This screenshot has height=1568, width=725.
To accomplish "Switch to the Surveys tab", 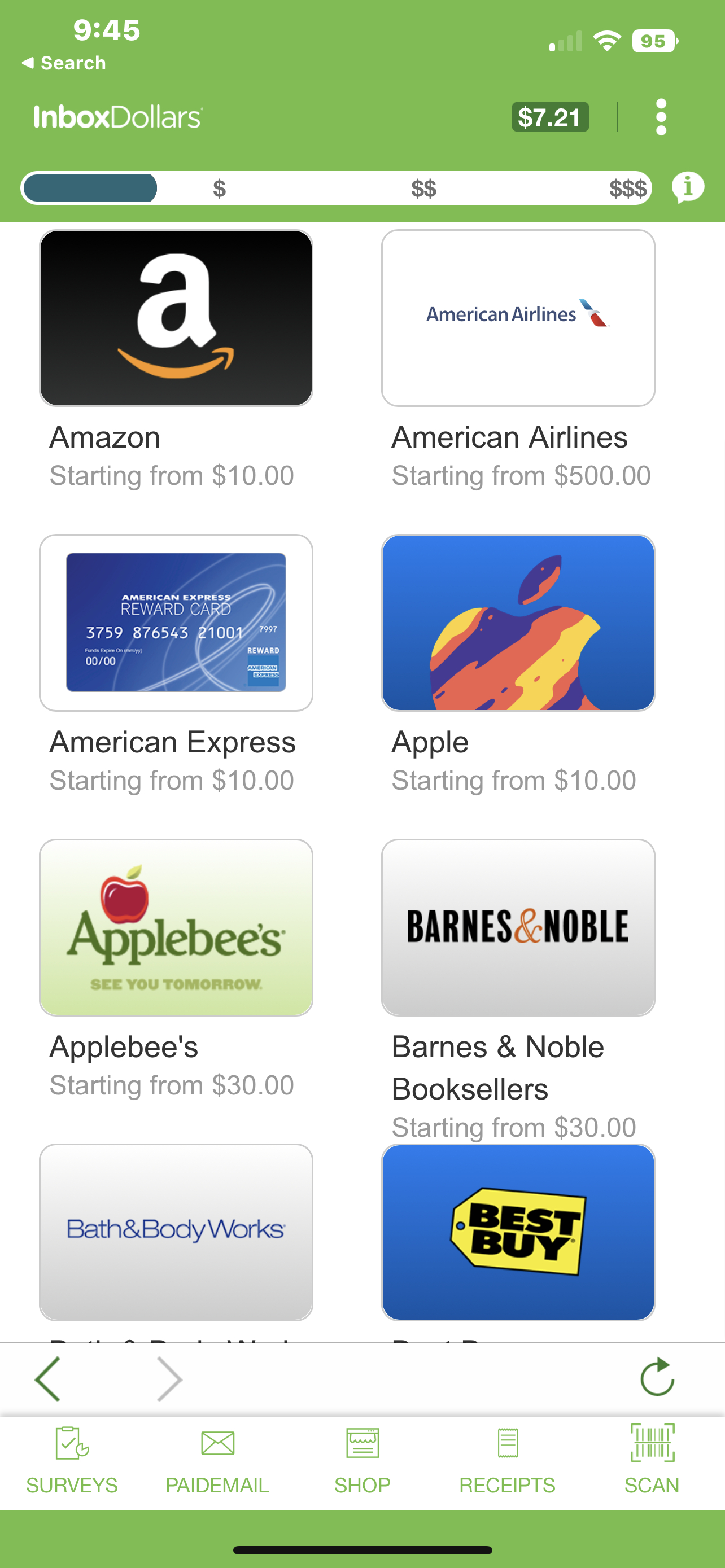I will click(72, 1460).
